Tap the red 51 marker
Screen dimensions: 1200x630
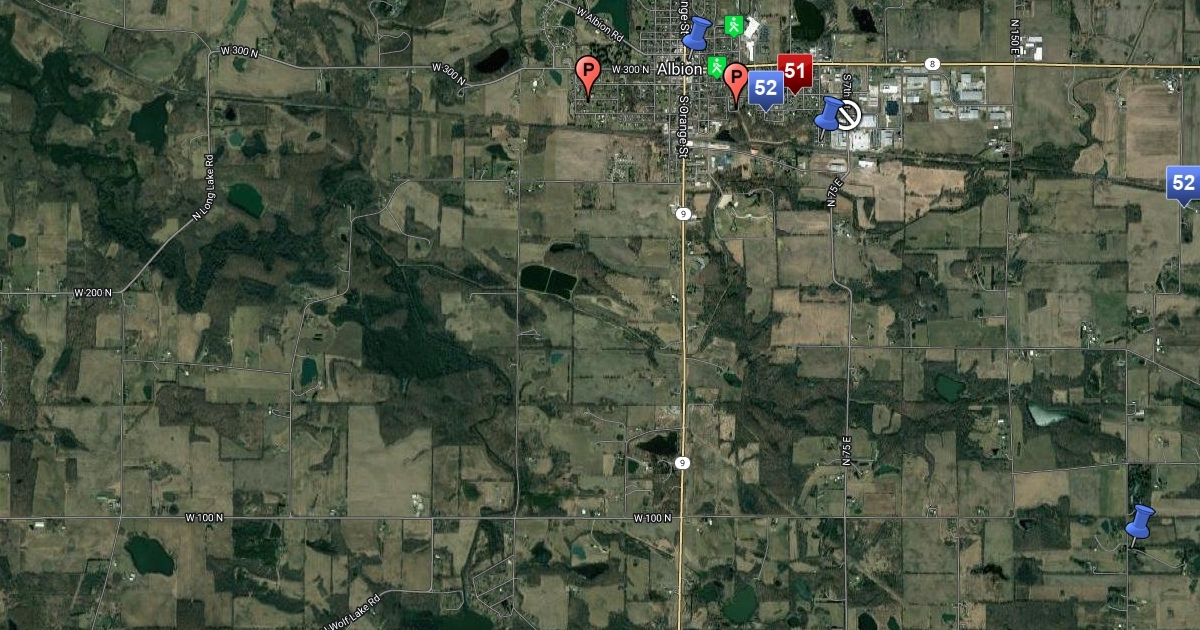[x=794, y=71]
